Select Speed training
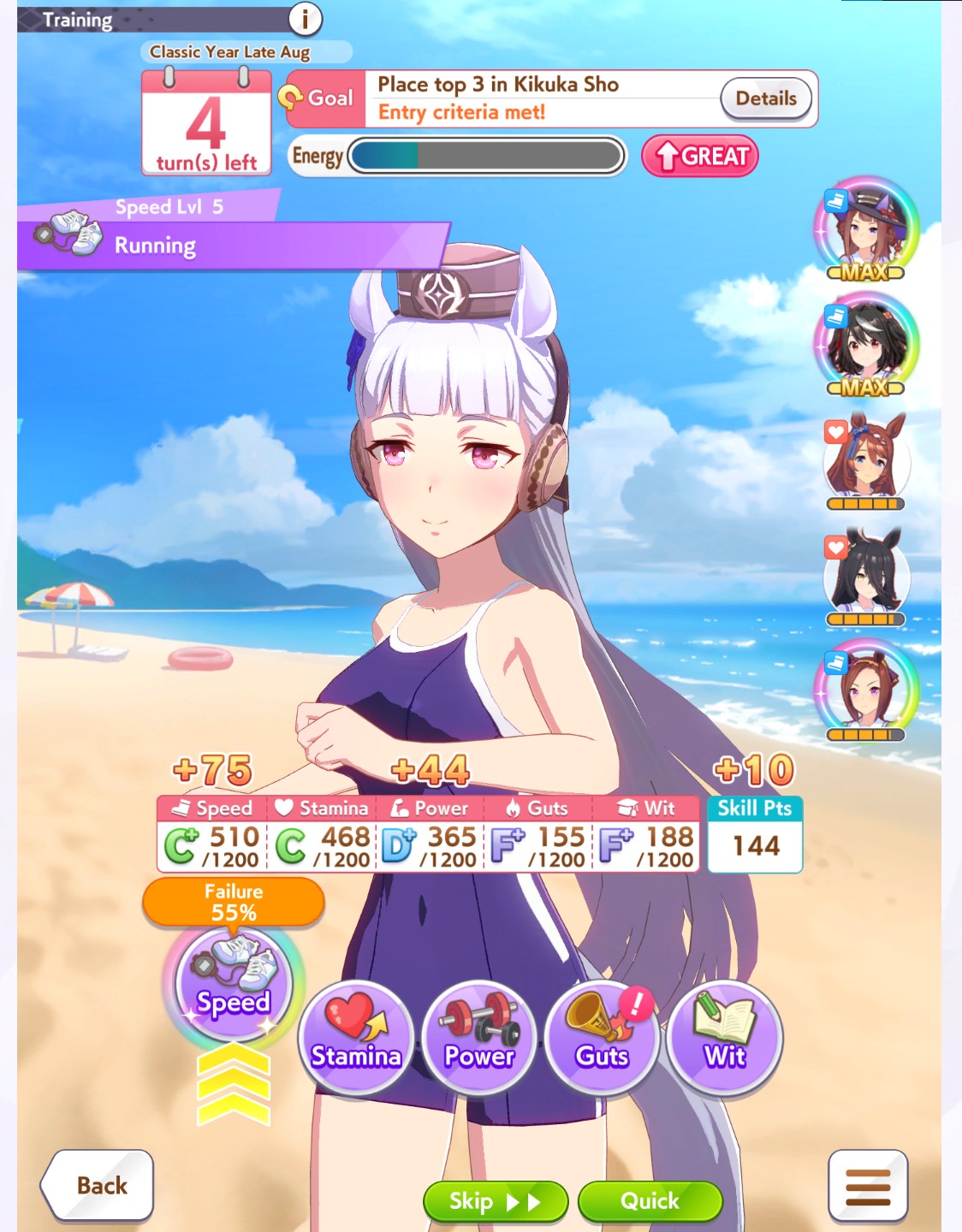This screenshot has height=1232, width=962. (233, 984)
